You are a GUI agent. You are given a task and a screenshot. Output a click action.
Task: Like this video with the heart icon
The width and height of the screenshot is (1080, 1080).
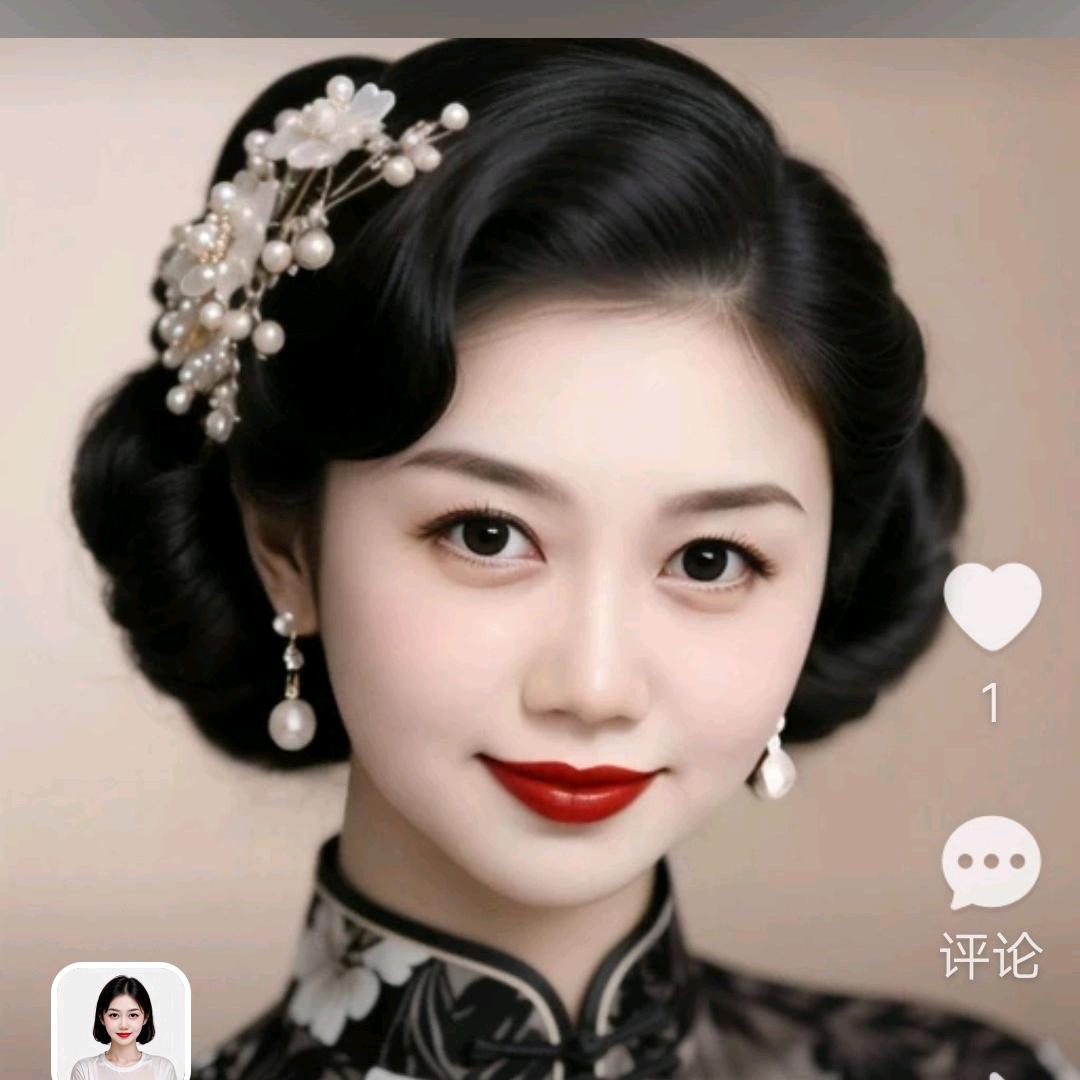pos(991,606)
